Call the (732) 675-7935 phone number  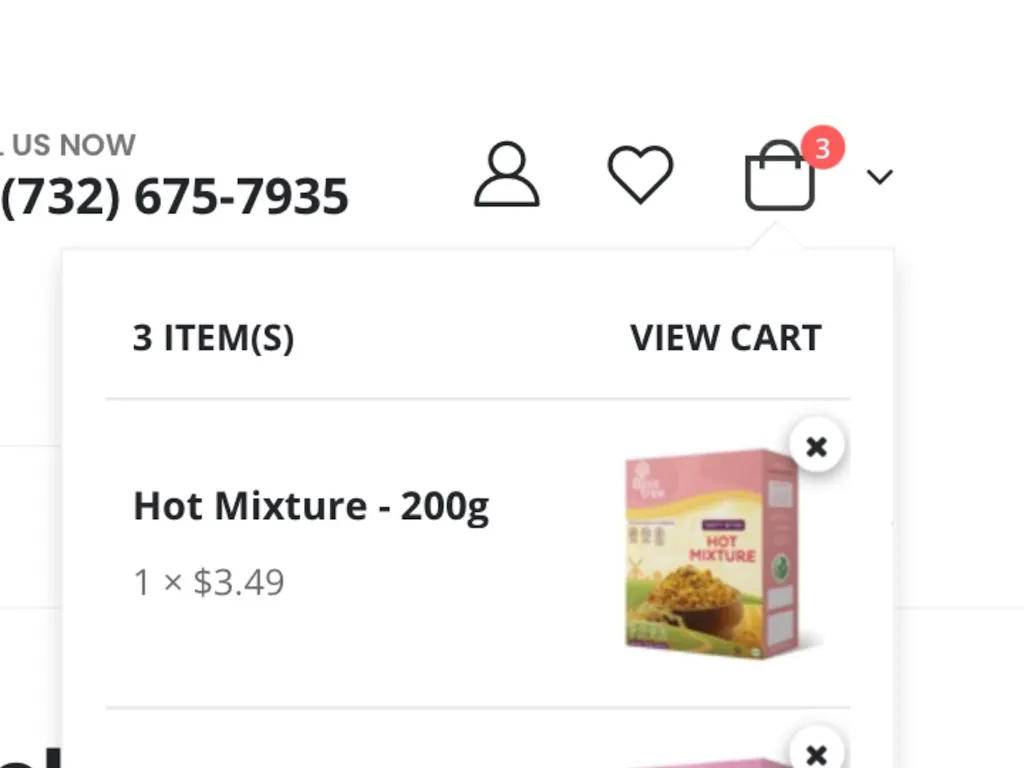[175, 196]
